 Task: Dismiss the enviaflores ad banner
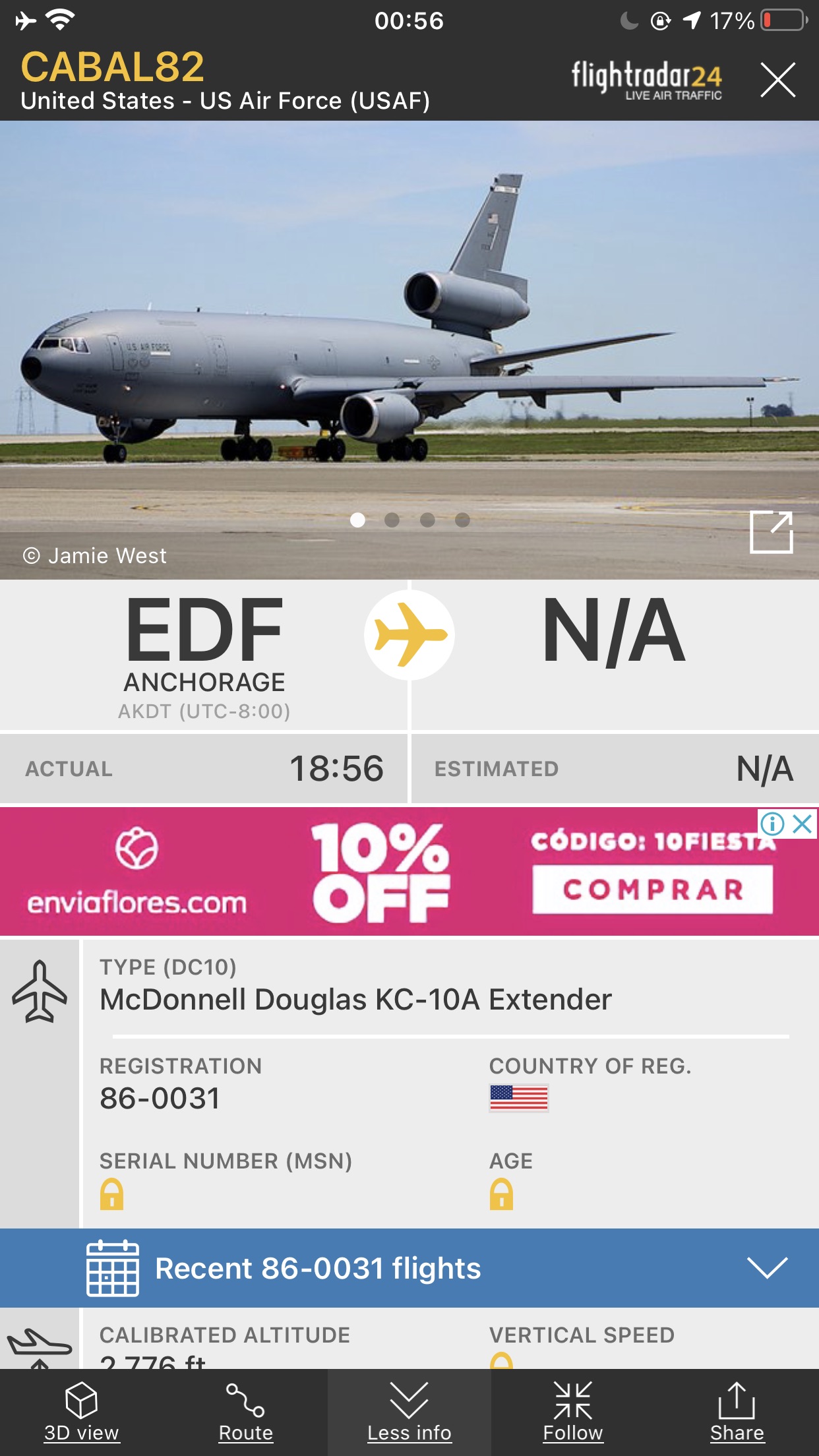[803, 824]
